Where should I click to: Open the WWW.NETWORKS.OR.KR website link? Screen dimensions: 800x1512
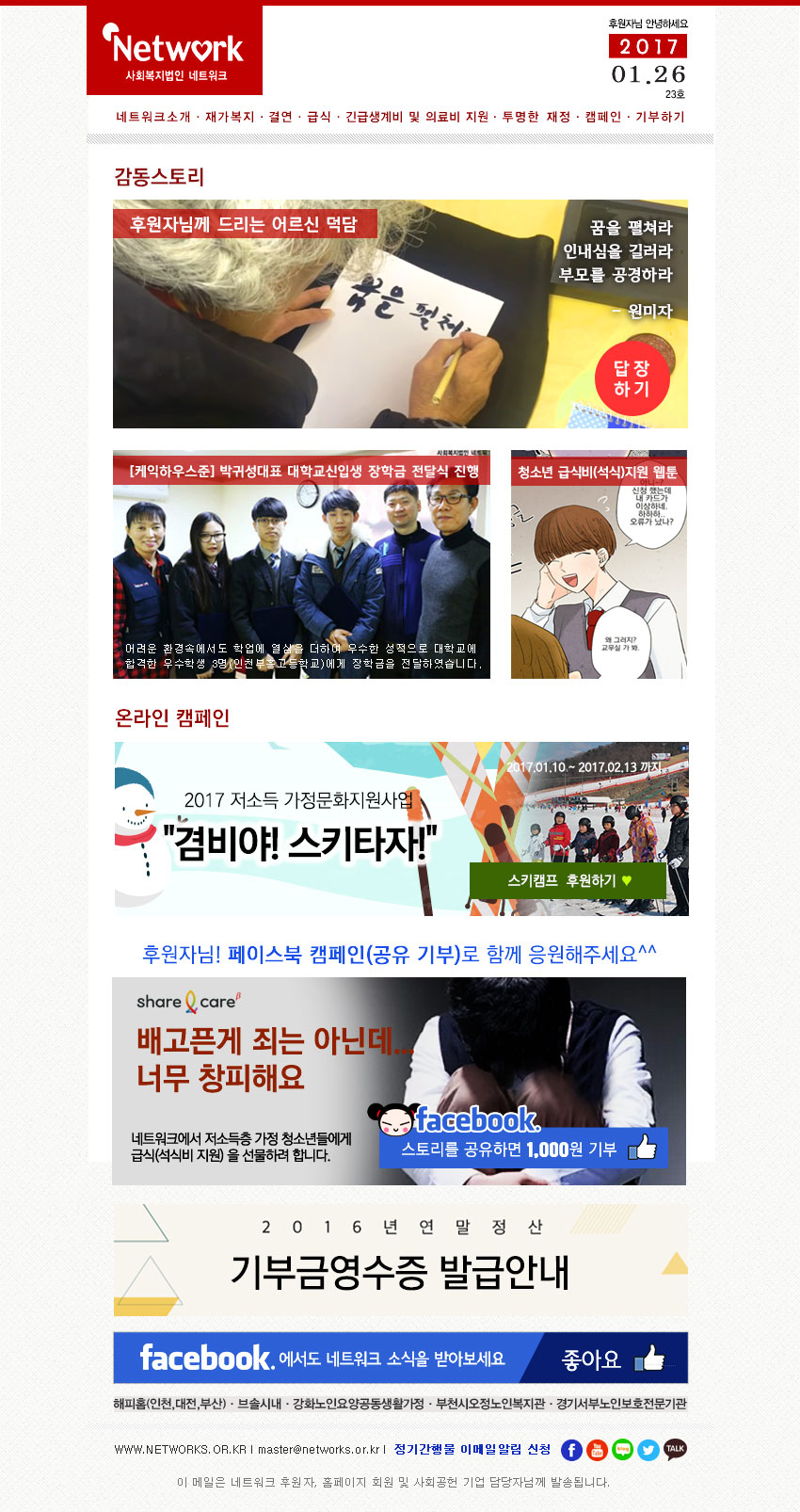[180, 1449]
